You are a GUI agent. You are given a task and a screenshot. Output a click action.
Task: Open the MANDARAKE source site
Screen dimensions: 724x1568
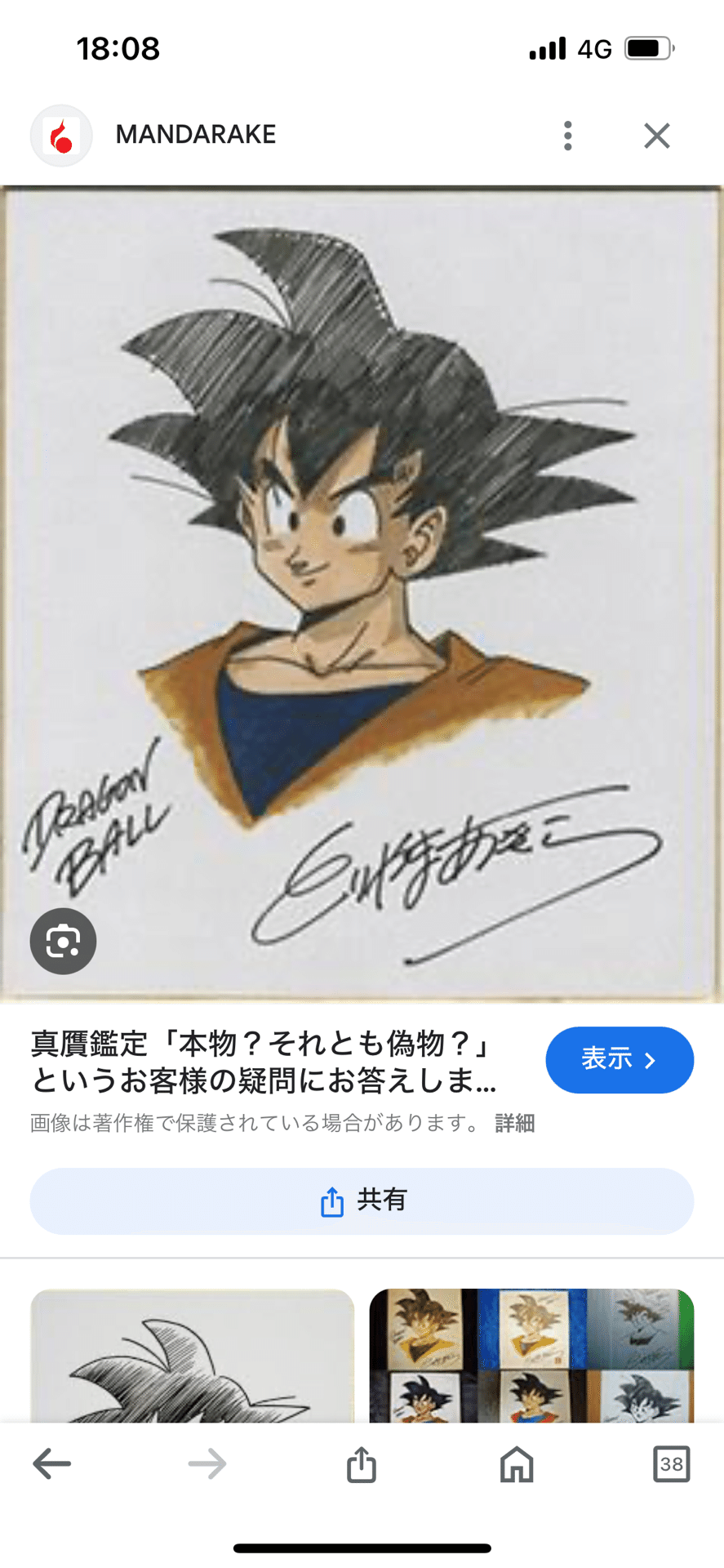[x=195, y=135]
